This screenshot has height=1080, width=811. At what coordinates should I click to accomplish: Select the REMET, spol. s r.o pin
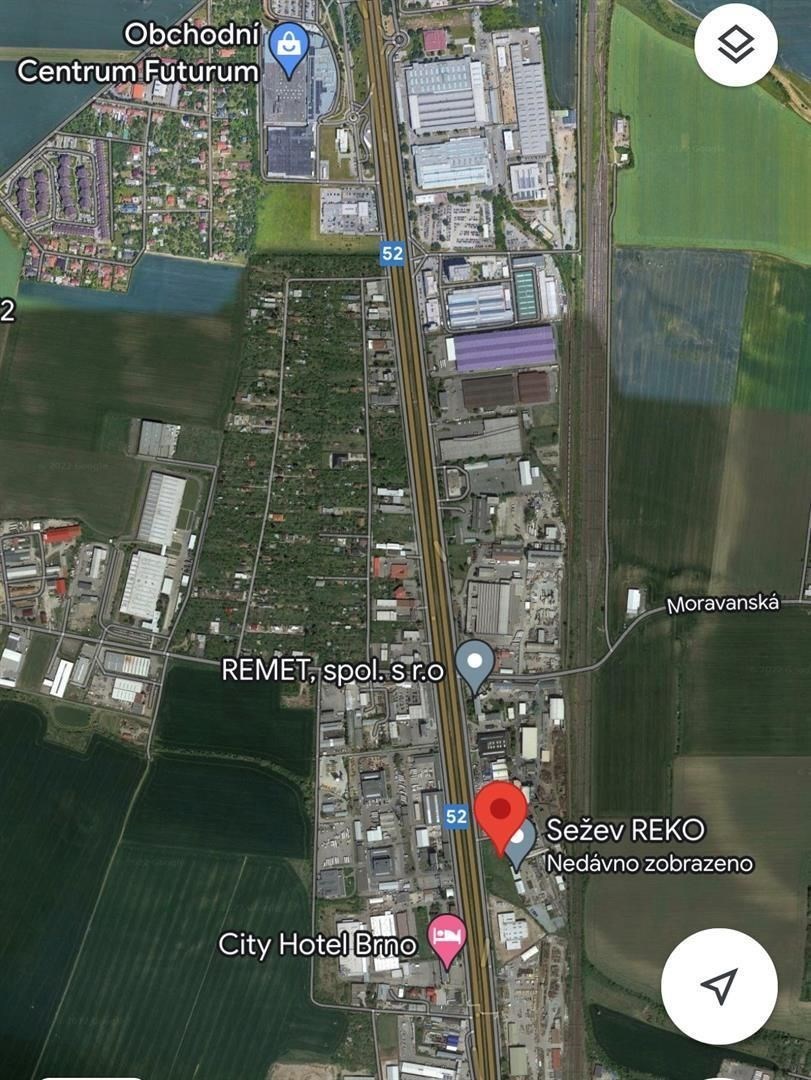point(474,664)
